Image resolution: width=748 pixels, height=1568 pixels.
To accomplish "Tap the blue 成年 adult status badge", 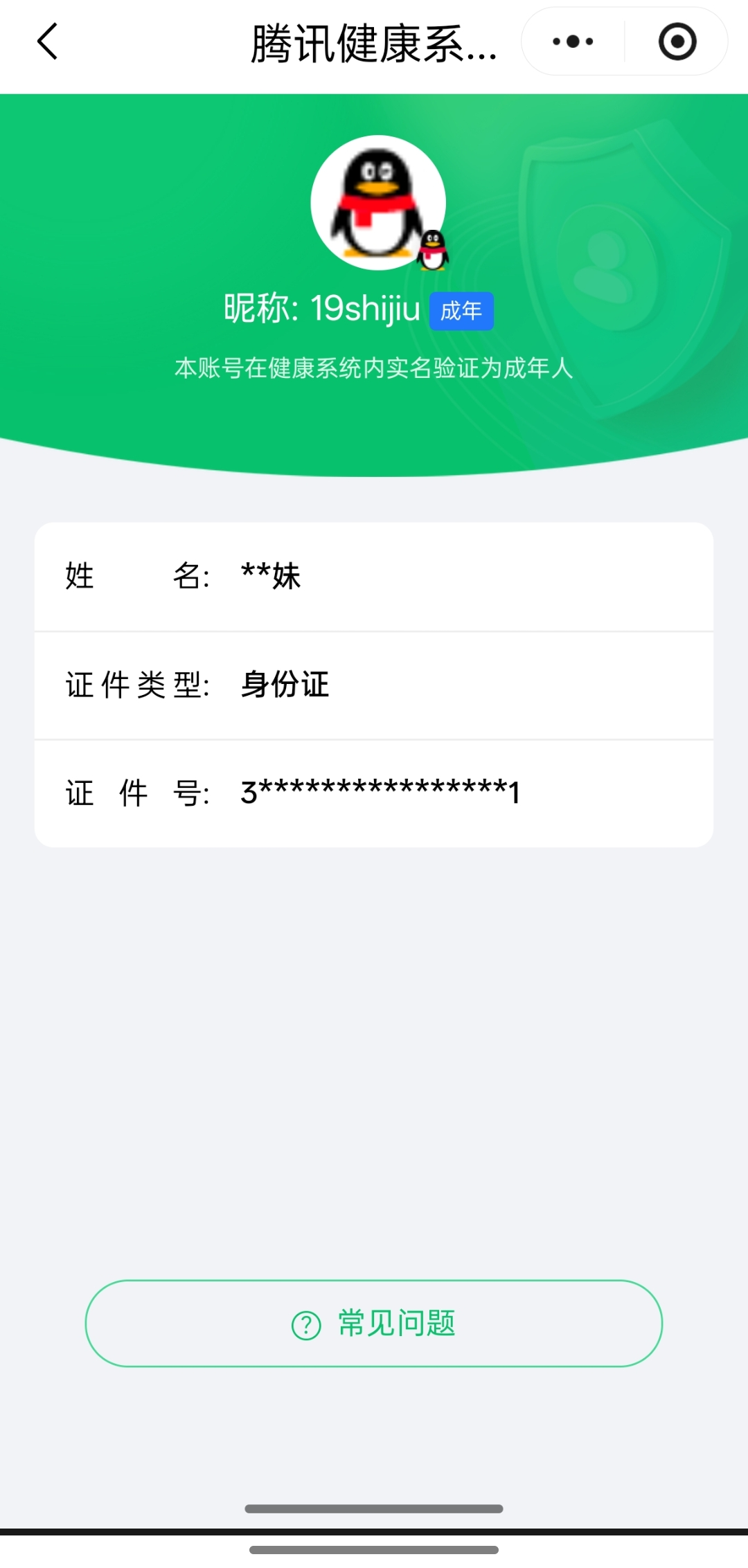I will 461,311.
